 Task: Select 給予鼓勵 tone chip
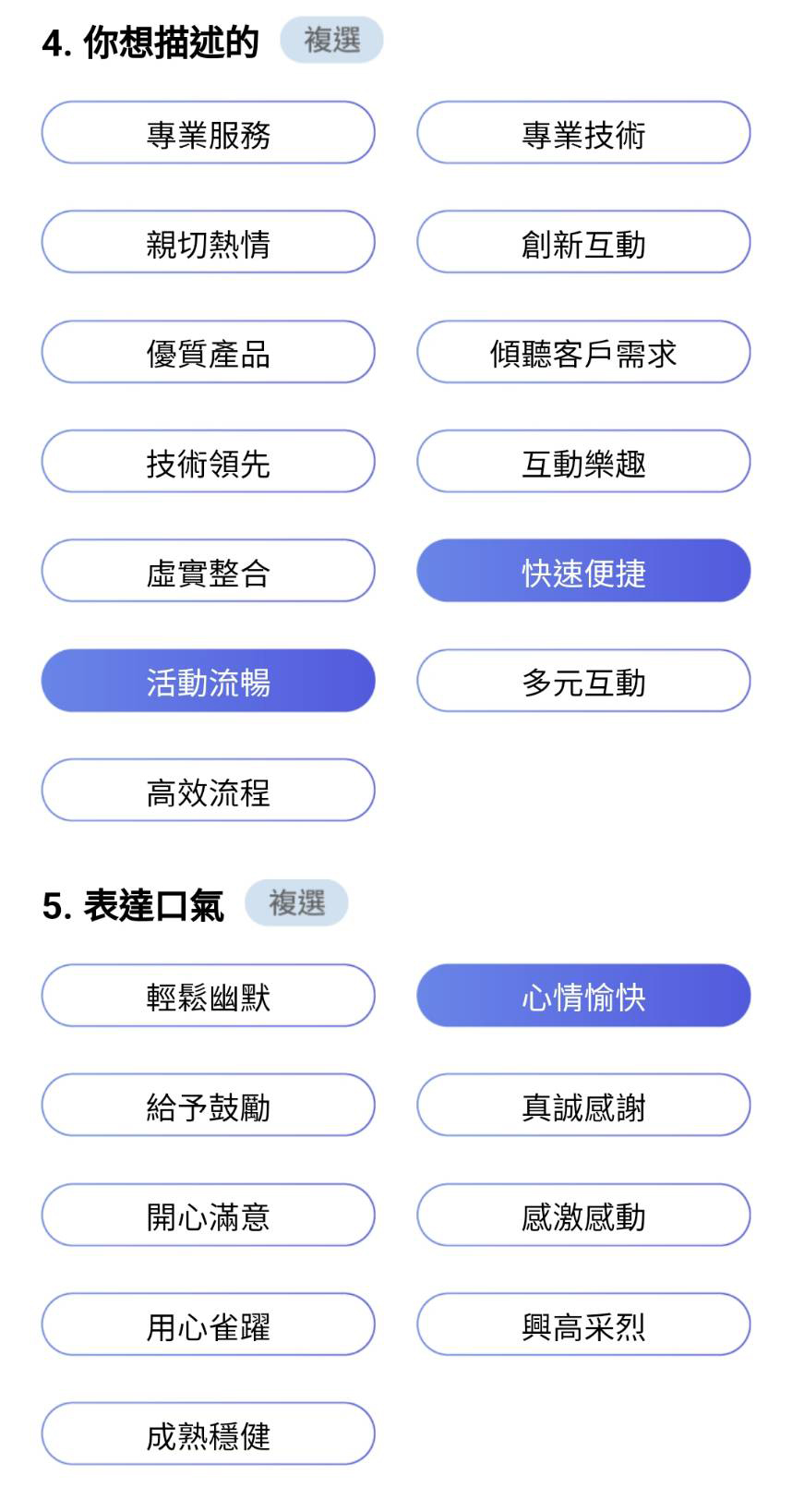[x=208, y=1105]
